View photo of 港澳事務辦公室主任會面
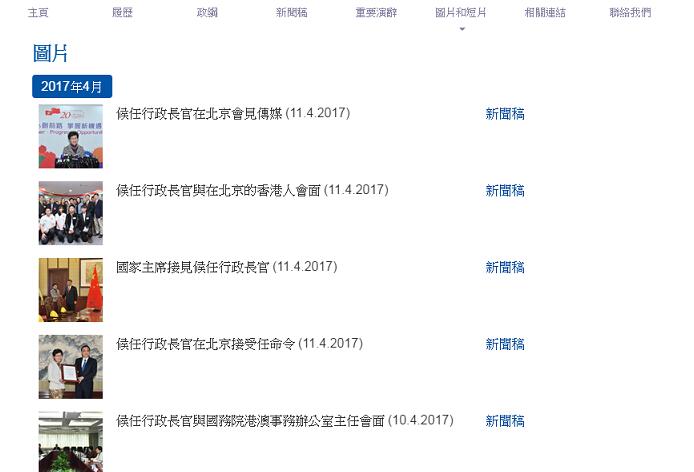 point(70,442)
